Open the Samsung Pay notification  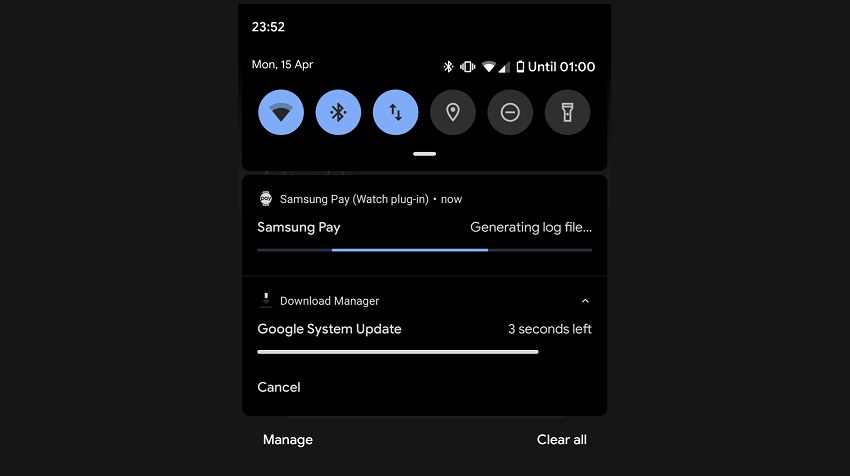point(424,227)
